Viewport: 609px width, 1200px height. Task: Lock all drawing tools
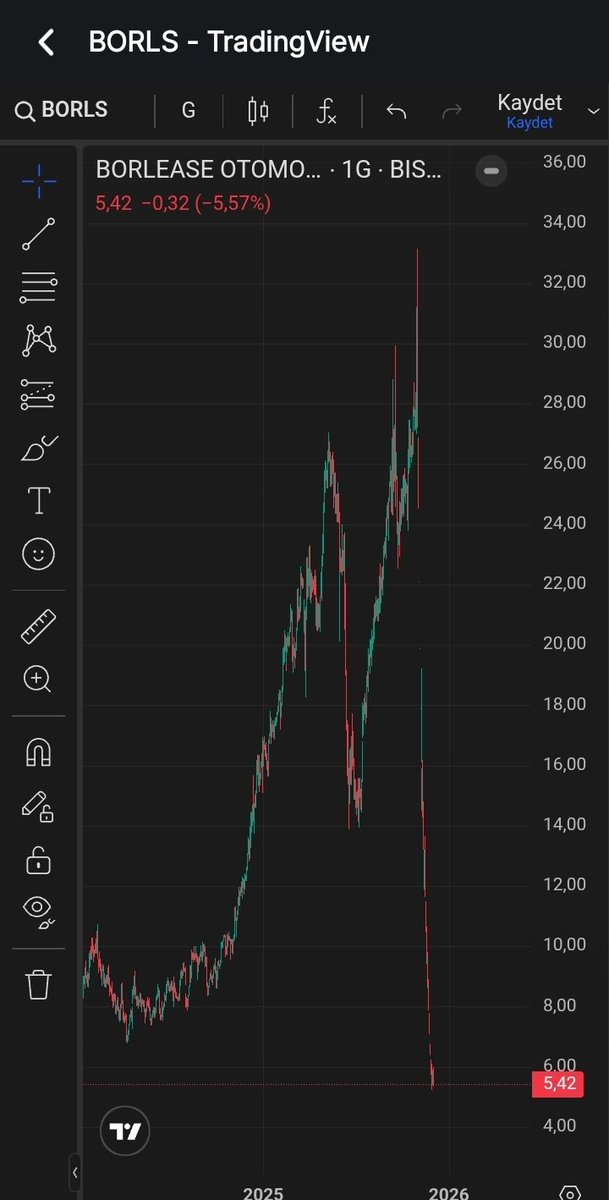(38, 859)
